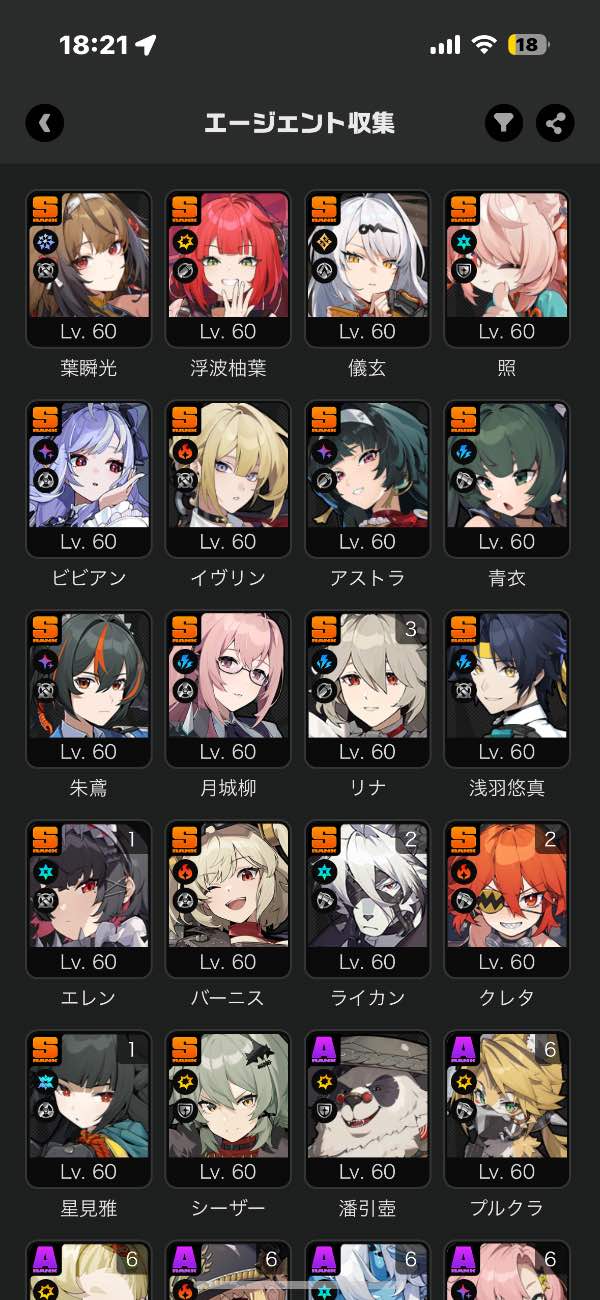Open agent 葉瞬光 details
Viewport: 600px width, 1300px height.
pos(88,268)
